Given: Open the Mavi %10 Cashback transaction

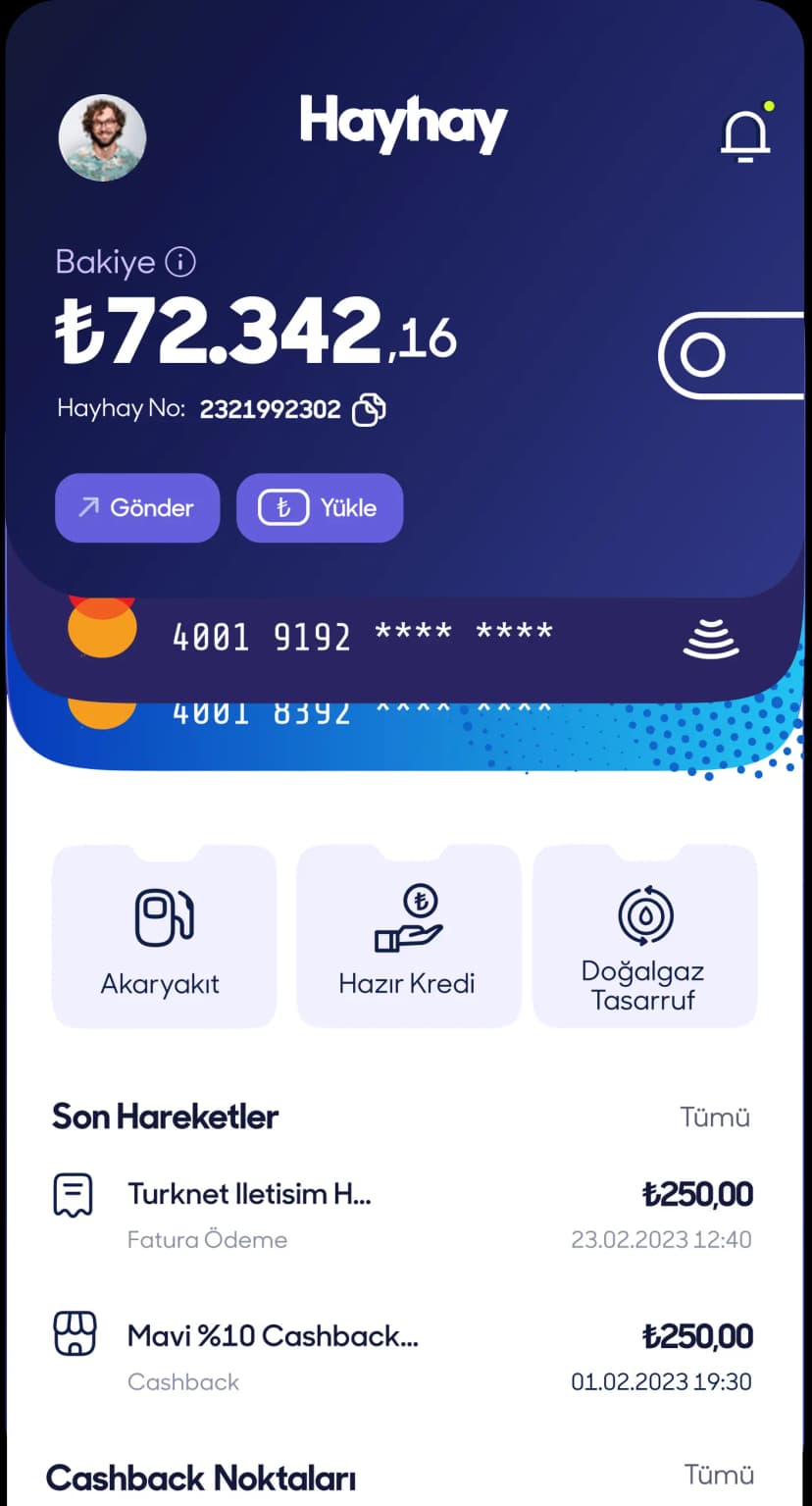Looking at the screenshot, I should click(x=402, y=1357).
